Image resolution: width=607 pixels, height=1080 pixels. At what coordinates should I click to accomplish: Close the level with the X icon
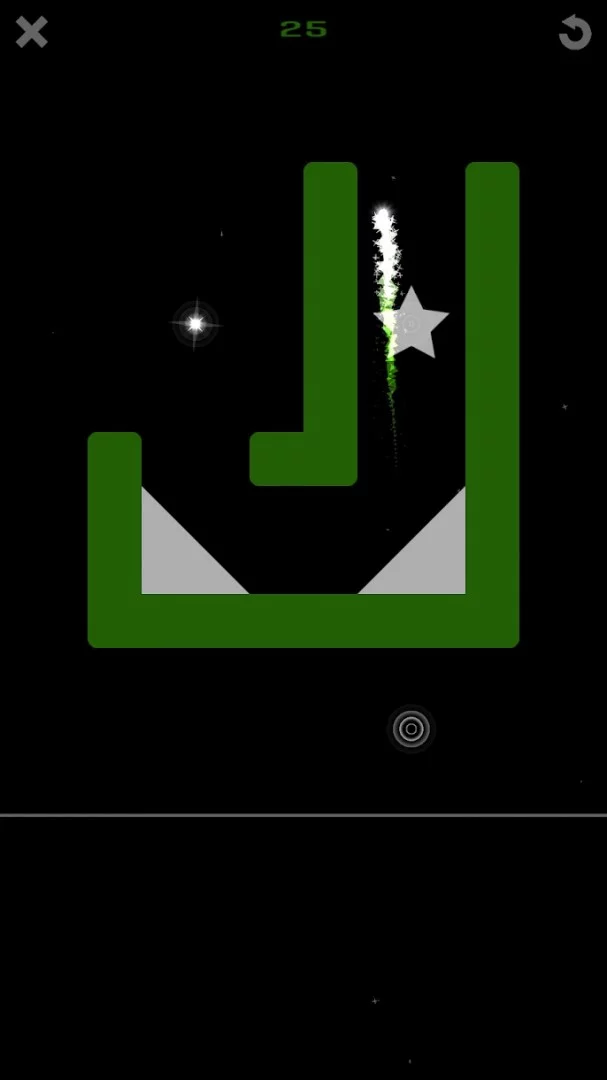tap(31, 32)
